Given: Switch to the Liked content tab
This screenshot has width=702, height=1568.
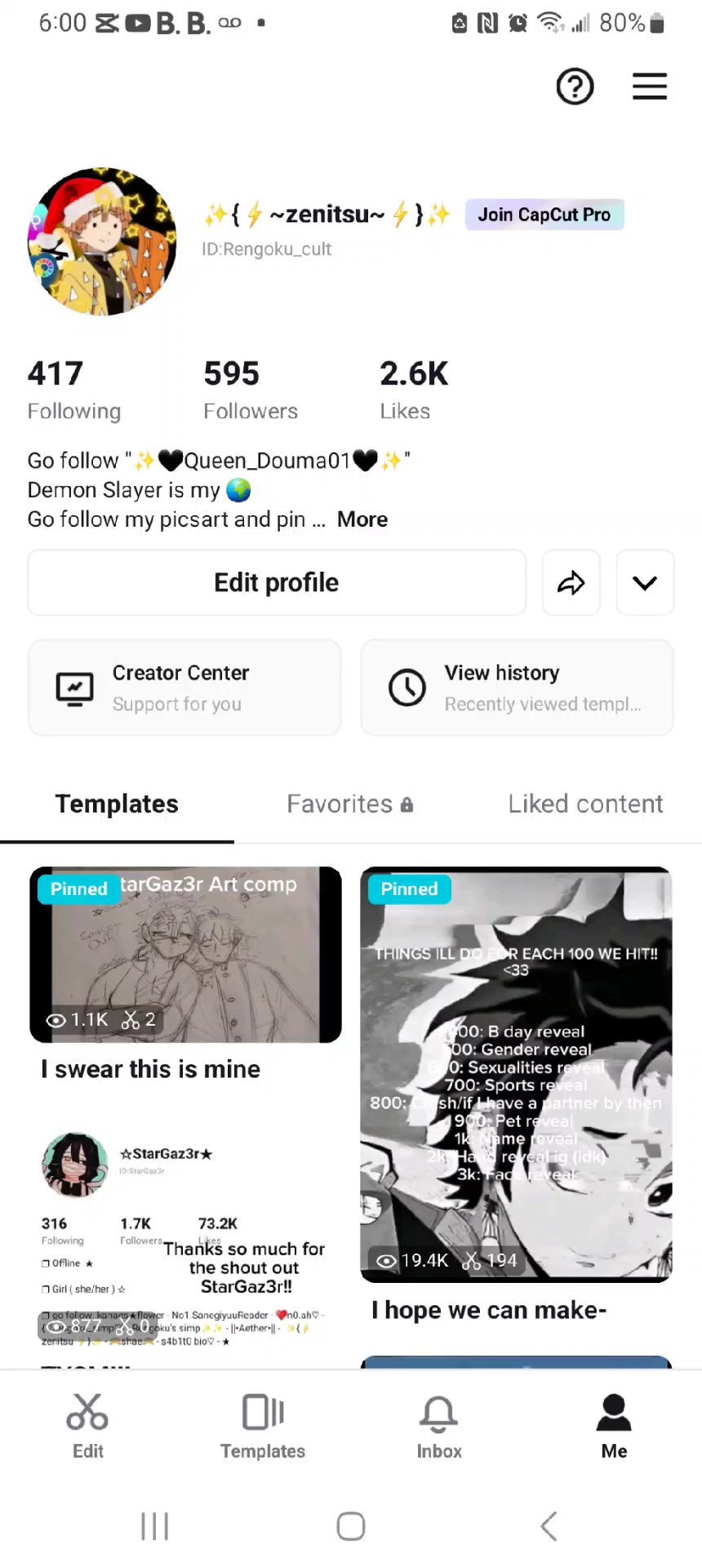Looking at the screenshot, I should (585, 804).
